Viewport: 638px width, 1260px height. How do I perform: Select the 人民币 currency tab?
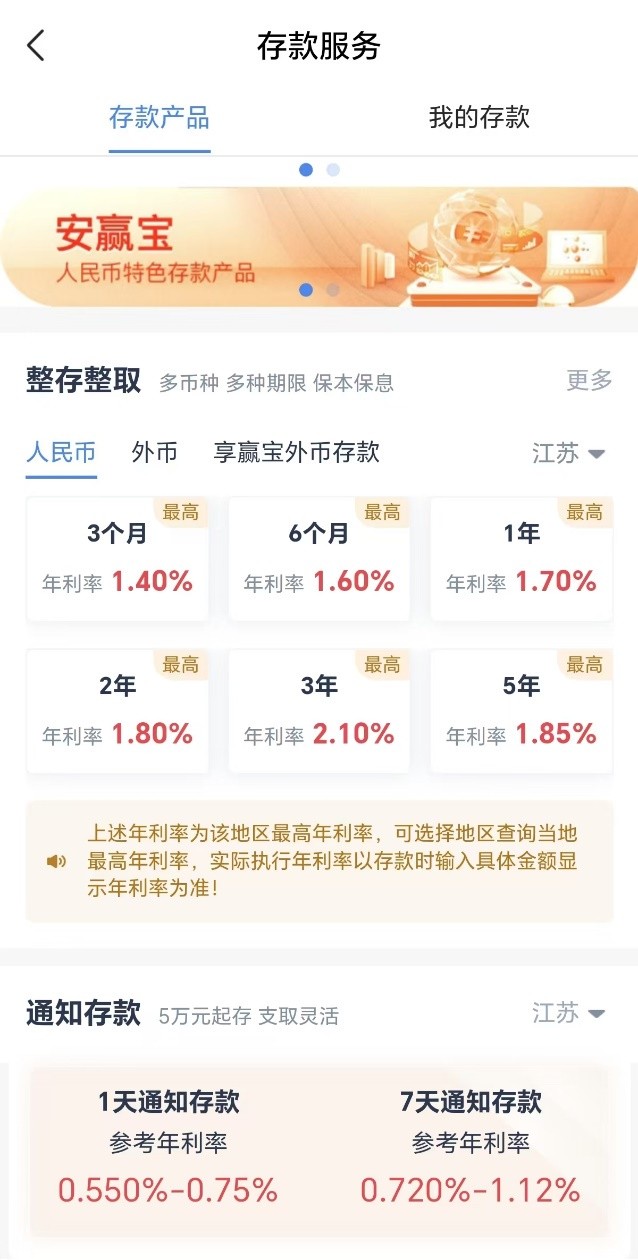[61, 452]
